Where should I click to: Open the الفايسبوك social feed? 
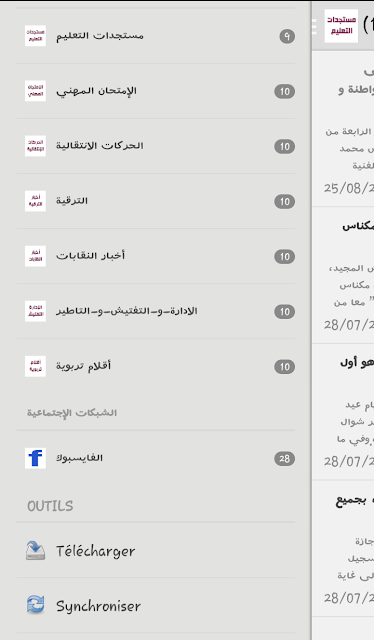pyautogui.click(x=156, y=458)
